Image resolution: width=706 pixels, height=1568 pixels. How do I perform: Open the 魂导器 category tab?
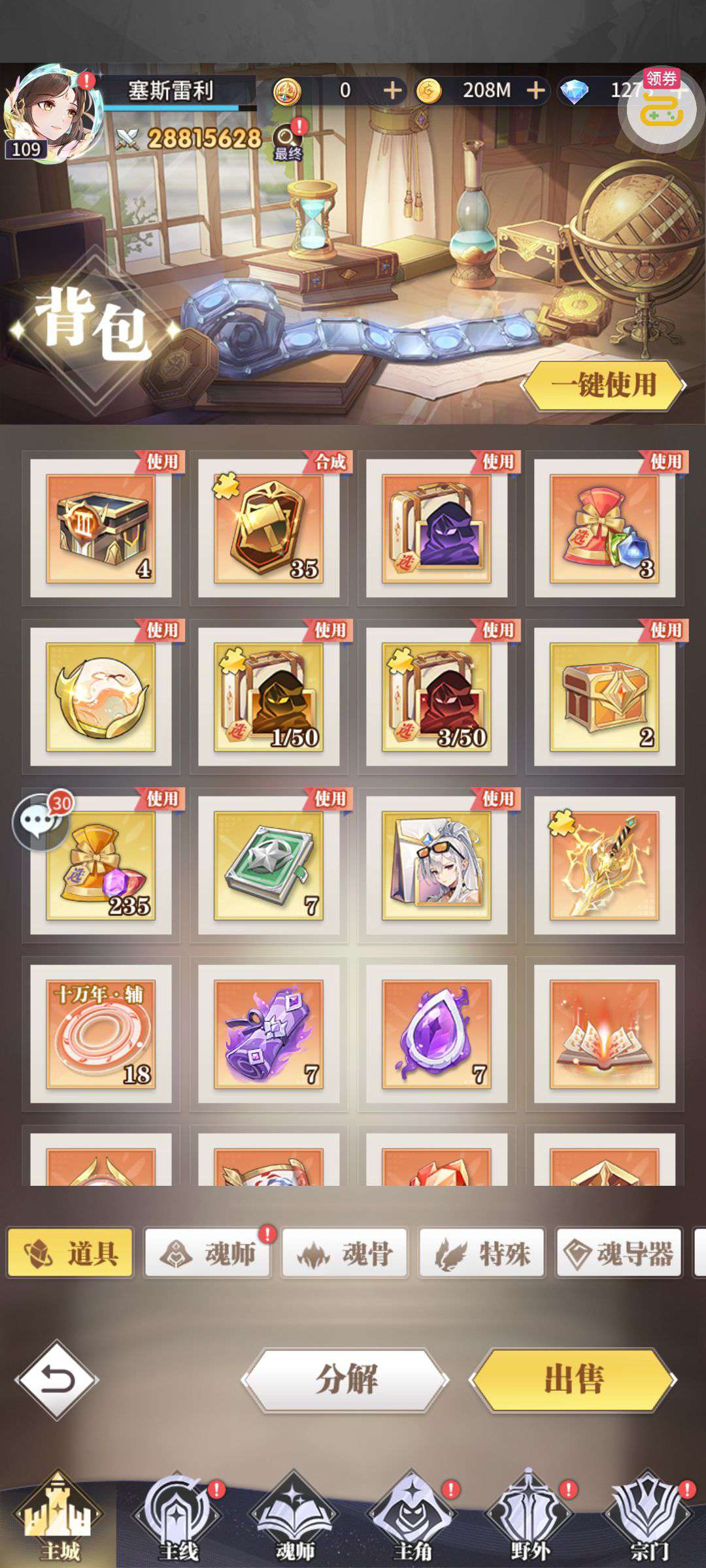pos(619,1253)
